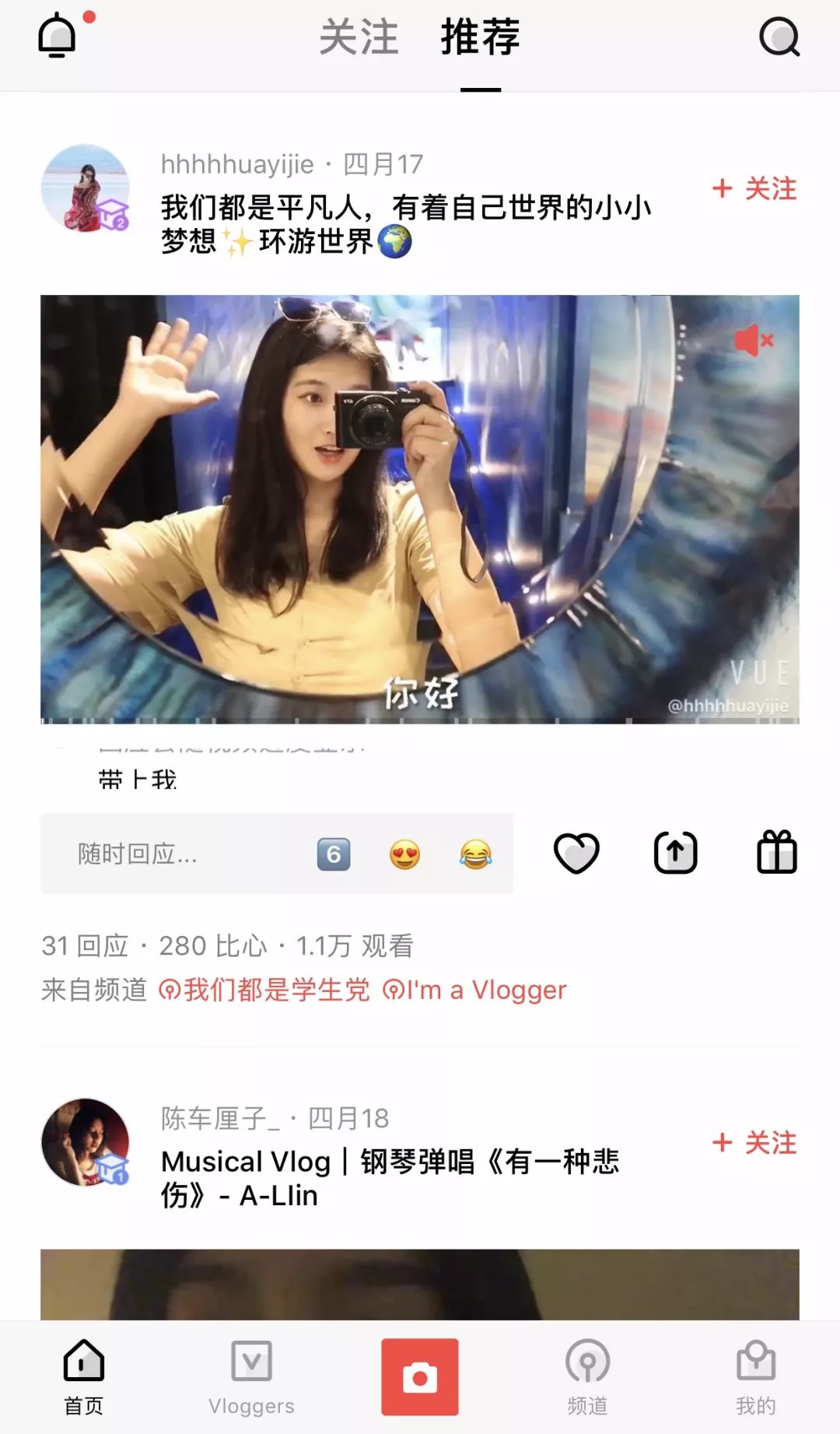Screen dimensions: 840x1434
Task: Open 我的 profile page
Action: [x=755, y=1377]
